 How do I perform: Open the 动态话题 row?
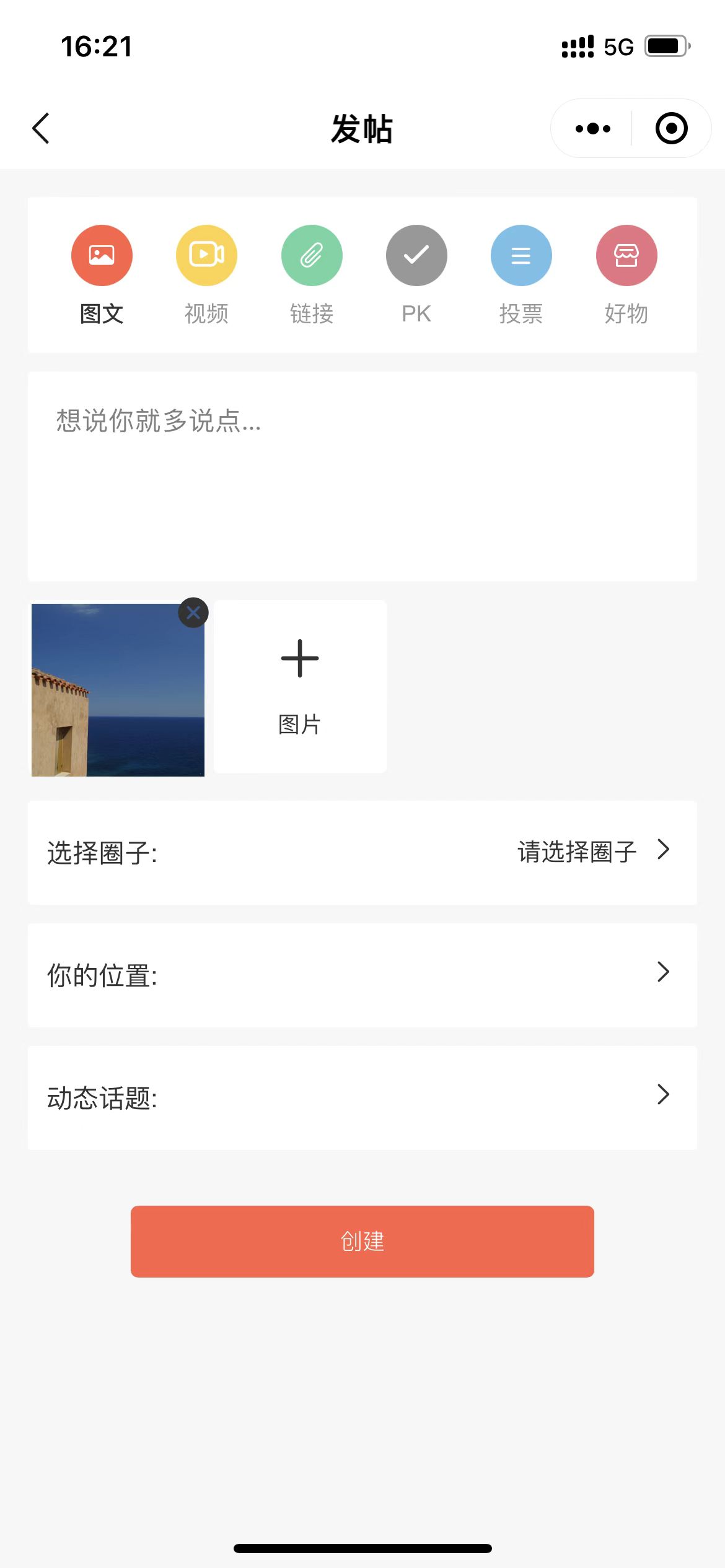(x=362, y=1097)
